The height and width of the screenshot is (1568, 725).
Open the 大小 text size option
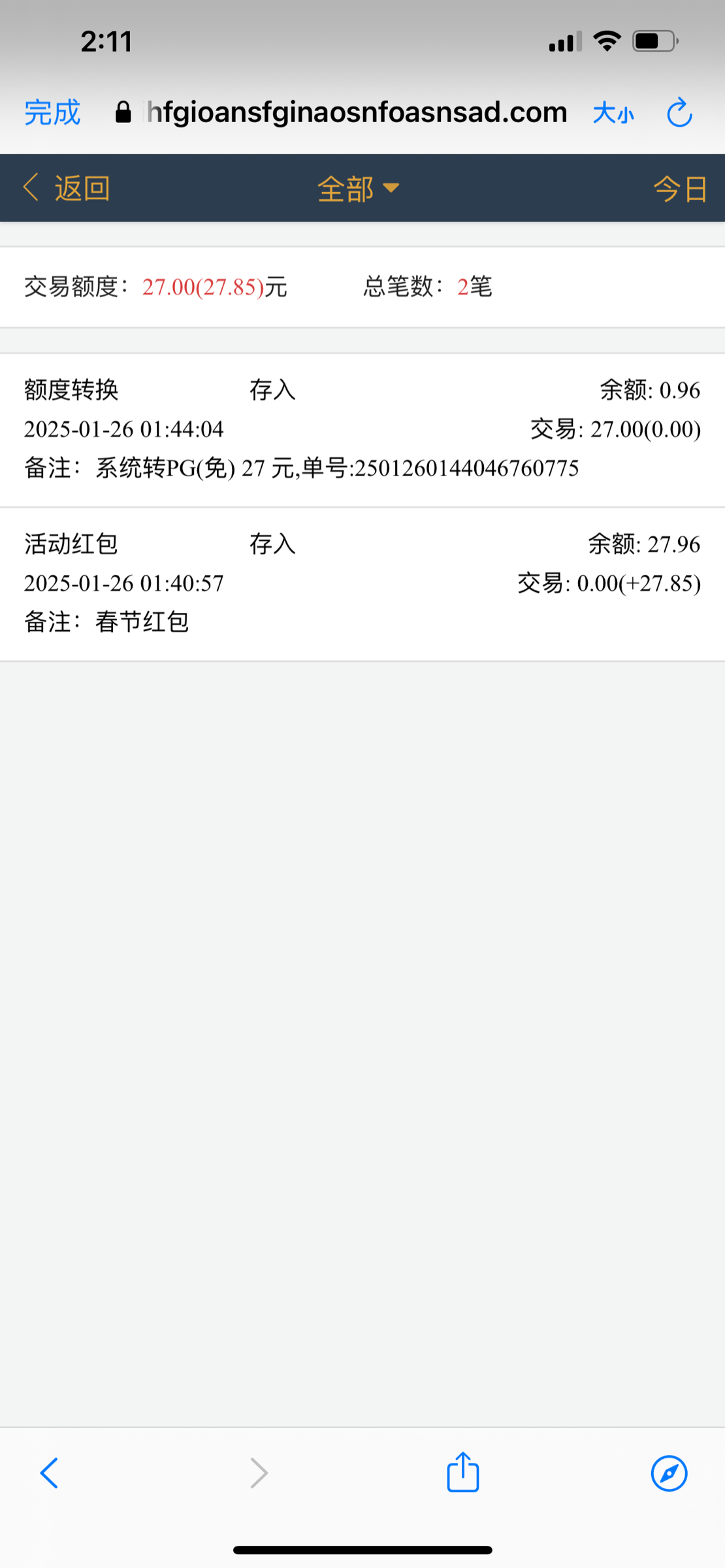613,114
